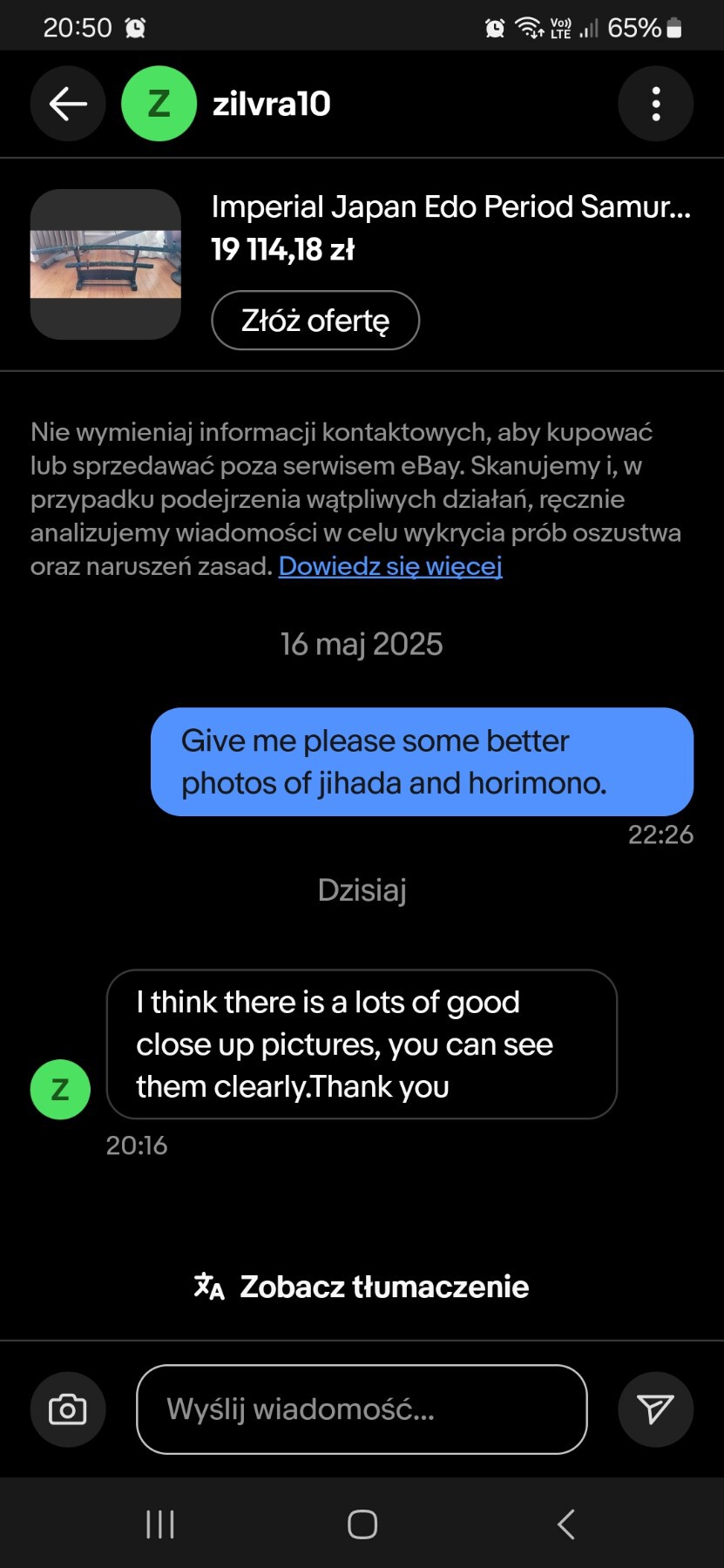This screenshot has width=724, height=1568.
Task: Follow the Dowiedz się więcej link
Action: [390, 566]
